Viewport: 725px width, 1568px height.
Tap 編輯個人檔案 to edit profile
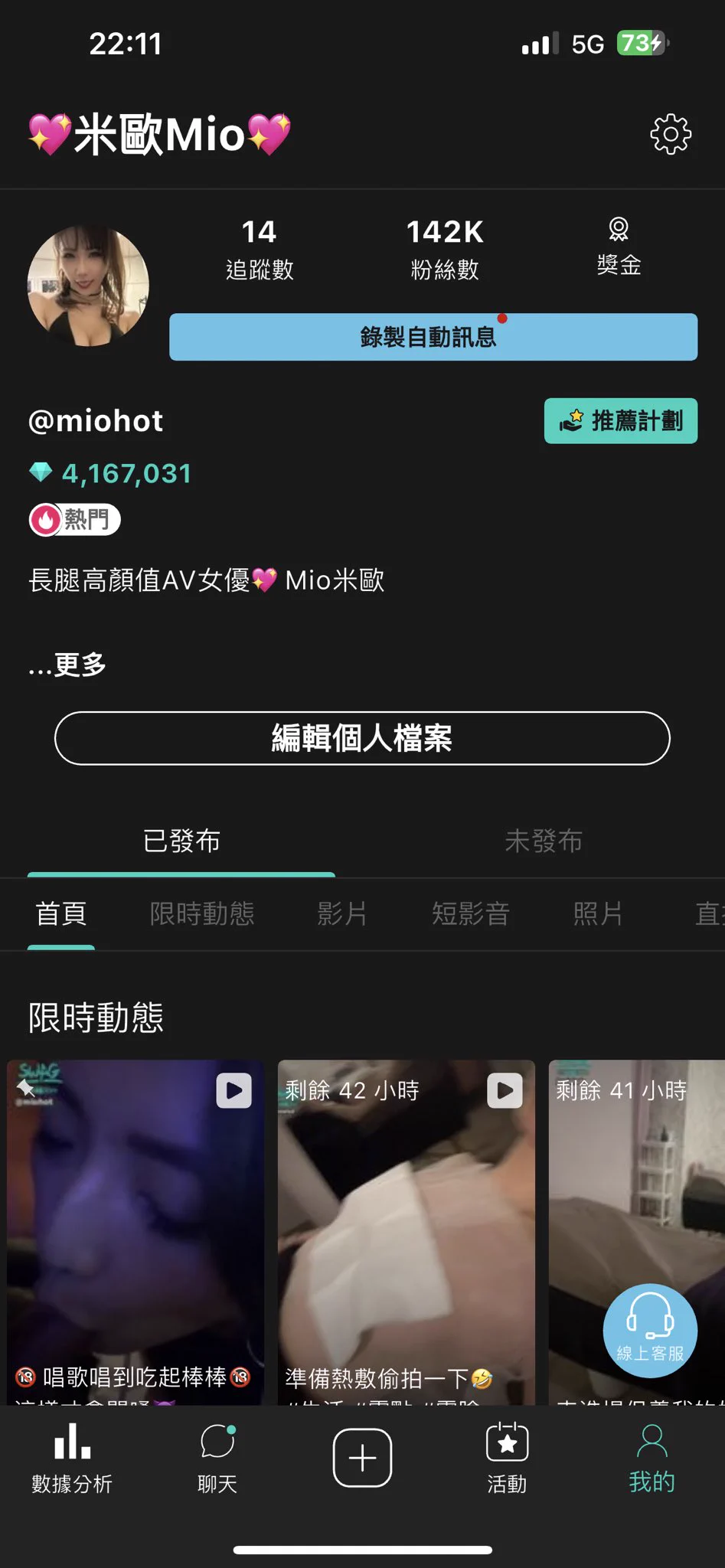[362, 738]
